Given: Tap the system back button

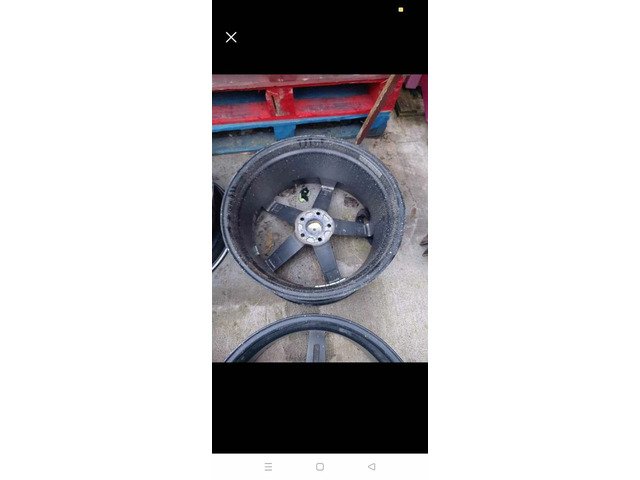Looking at the screenshot, I should [x=372, y=467].
